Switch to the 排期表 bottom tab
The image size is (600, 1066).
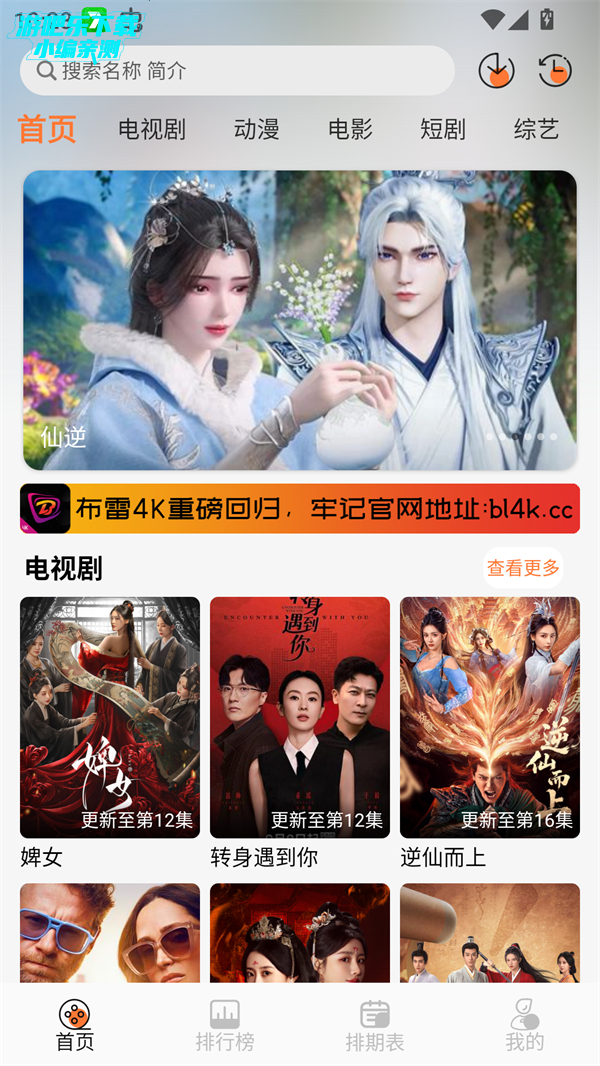pyautogui.click(x=375, y=1026)
